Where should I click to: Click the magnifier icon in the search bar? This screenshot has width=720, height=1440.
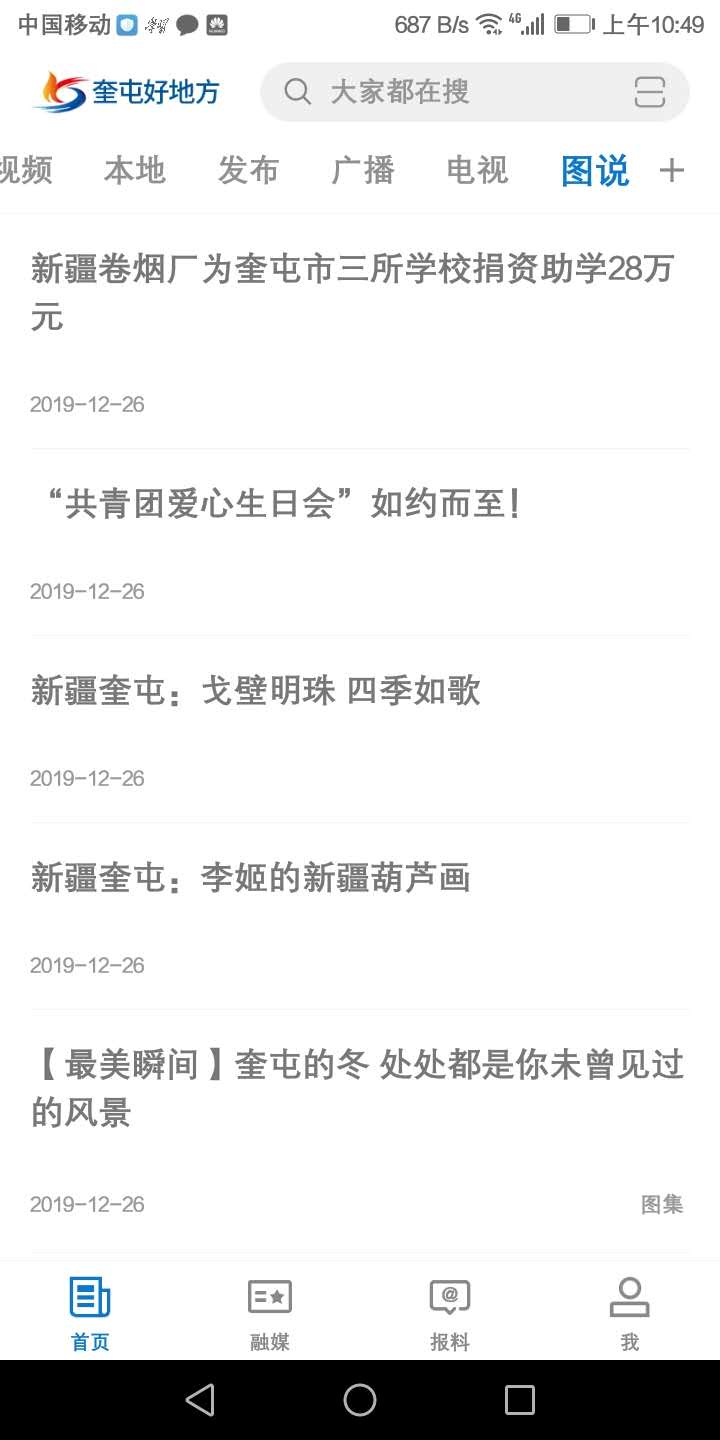pyautogui.click(x=298, y=91)
